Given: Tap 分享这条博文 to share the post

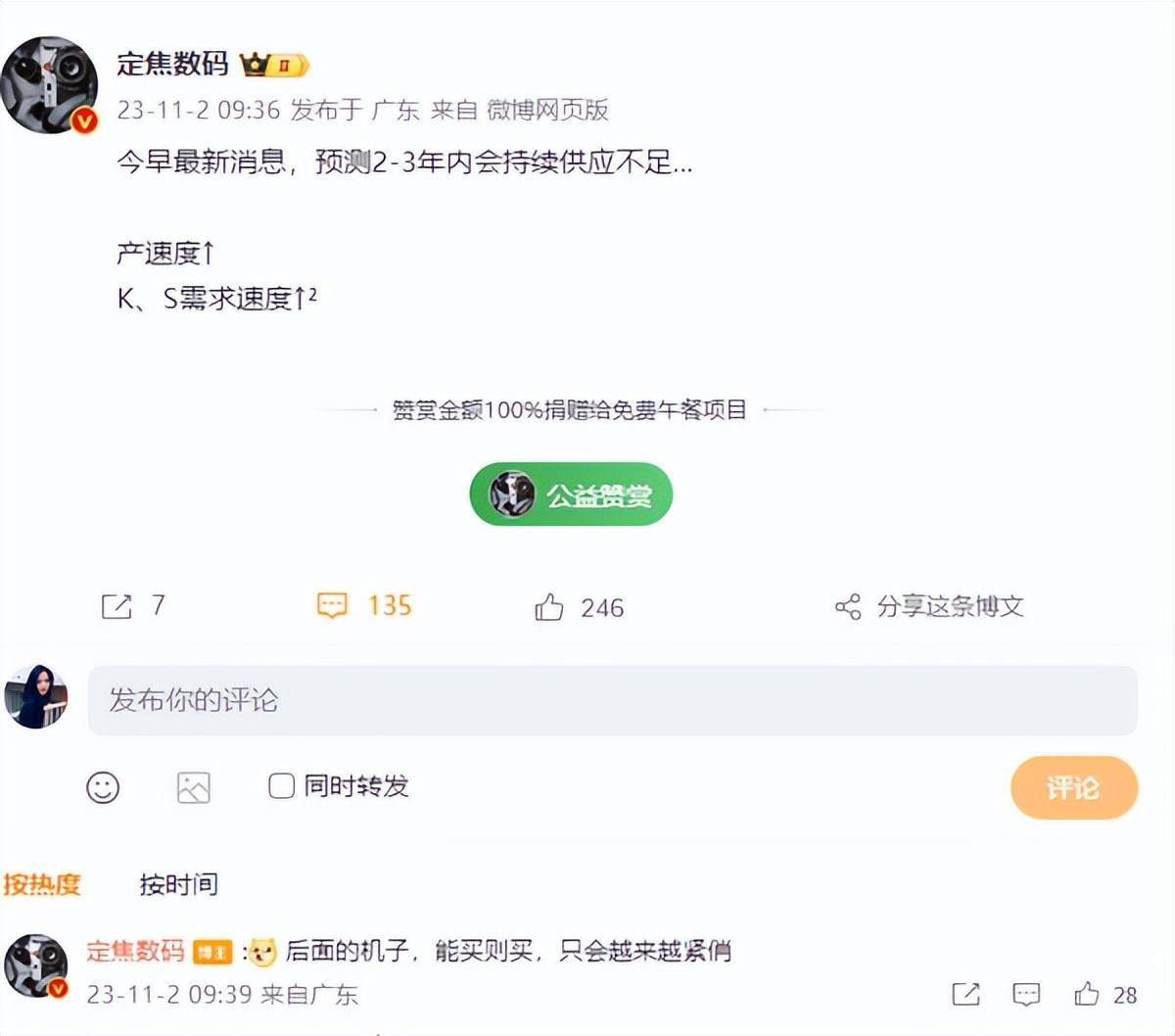Looking at the screenshot, I should coord(930,606).
